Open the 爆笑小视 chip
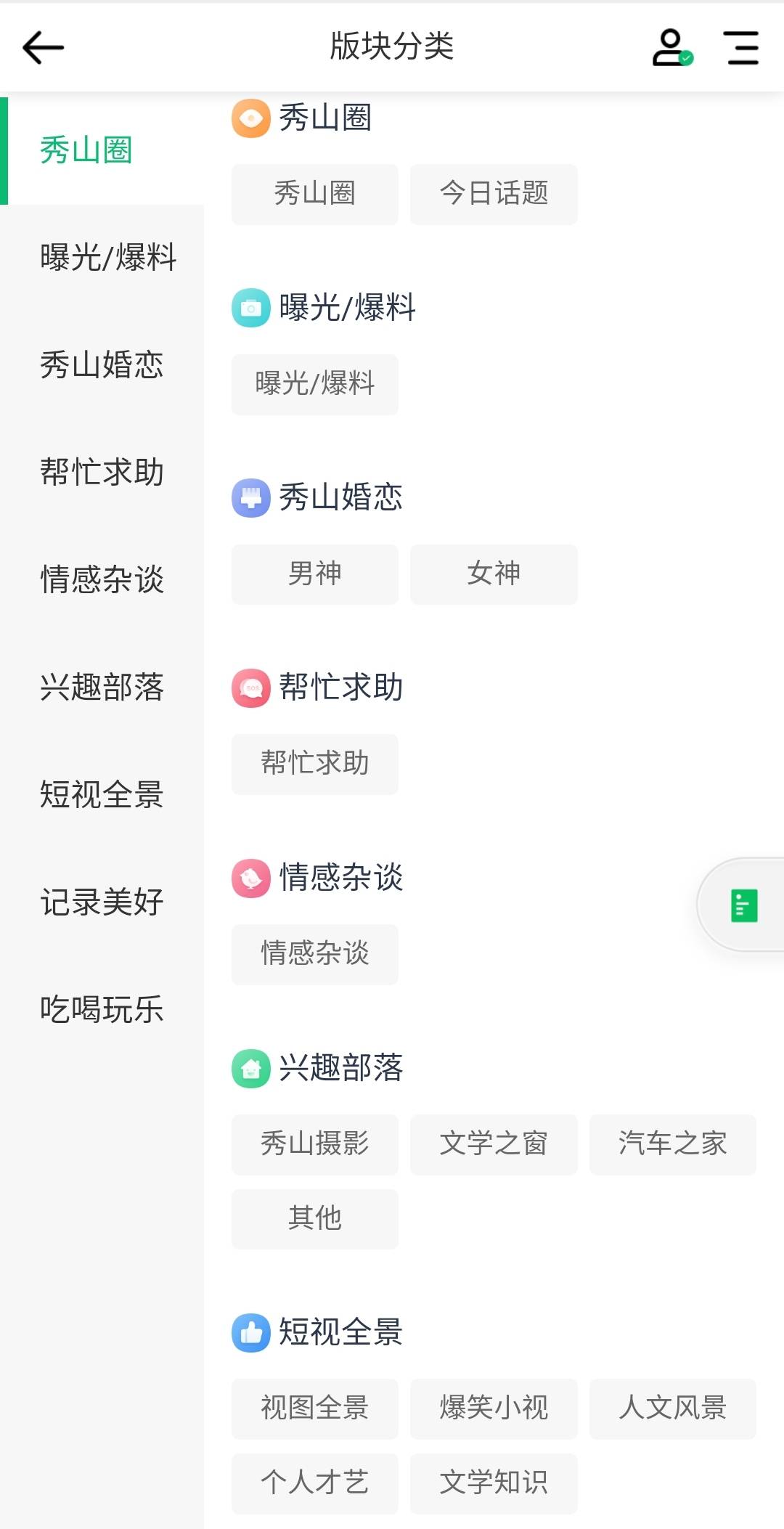 click(494, 1408)
